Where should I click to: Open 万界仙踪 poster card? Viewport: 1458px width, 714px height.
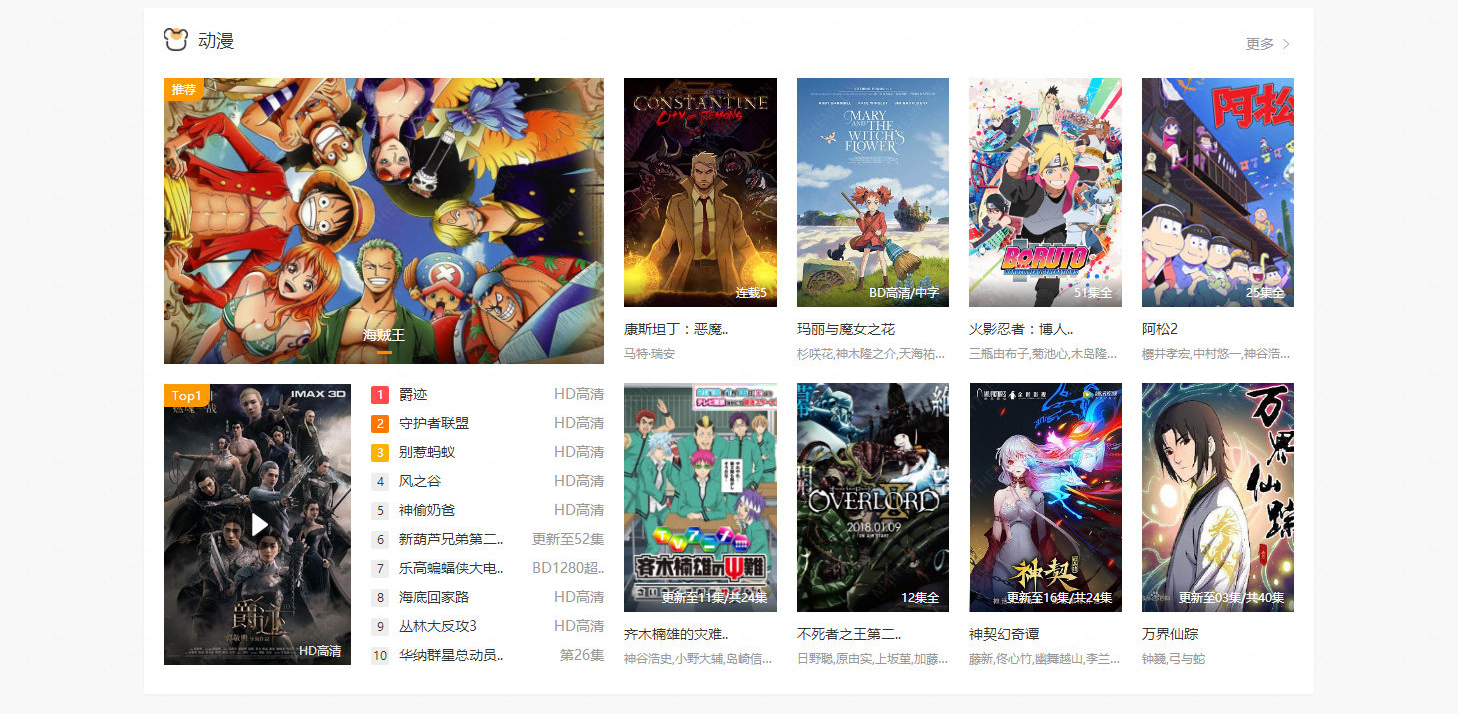pos(1217,497)
